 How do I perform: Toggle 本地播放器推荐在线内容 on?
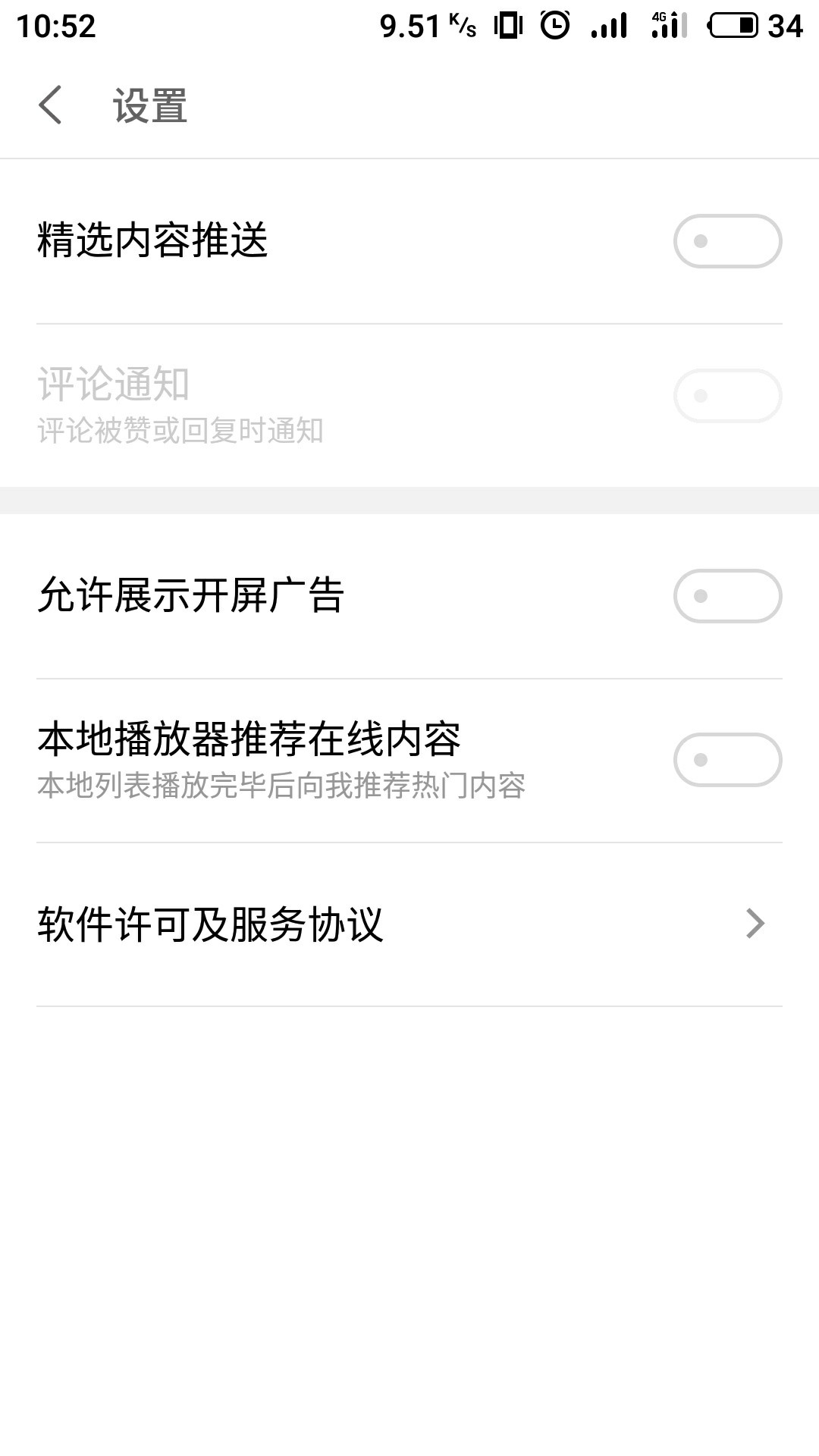pos(727,760)
